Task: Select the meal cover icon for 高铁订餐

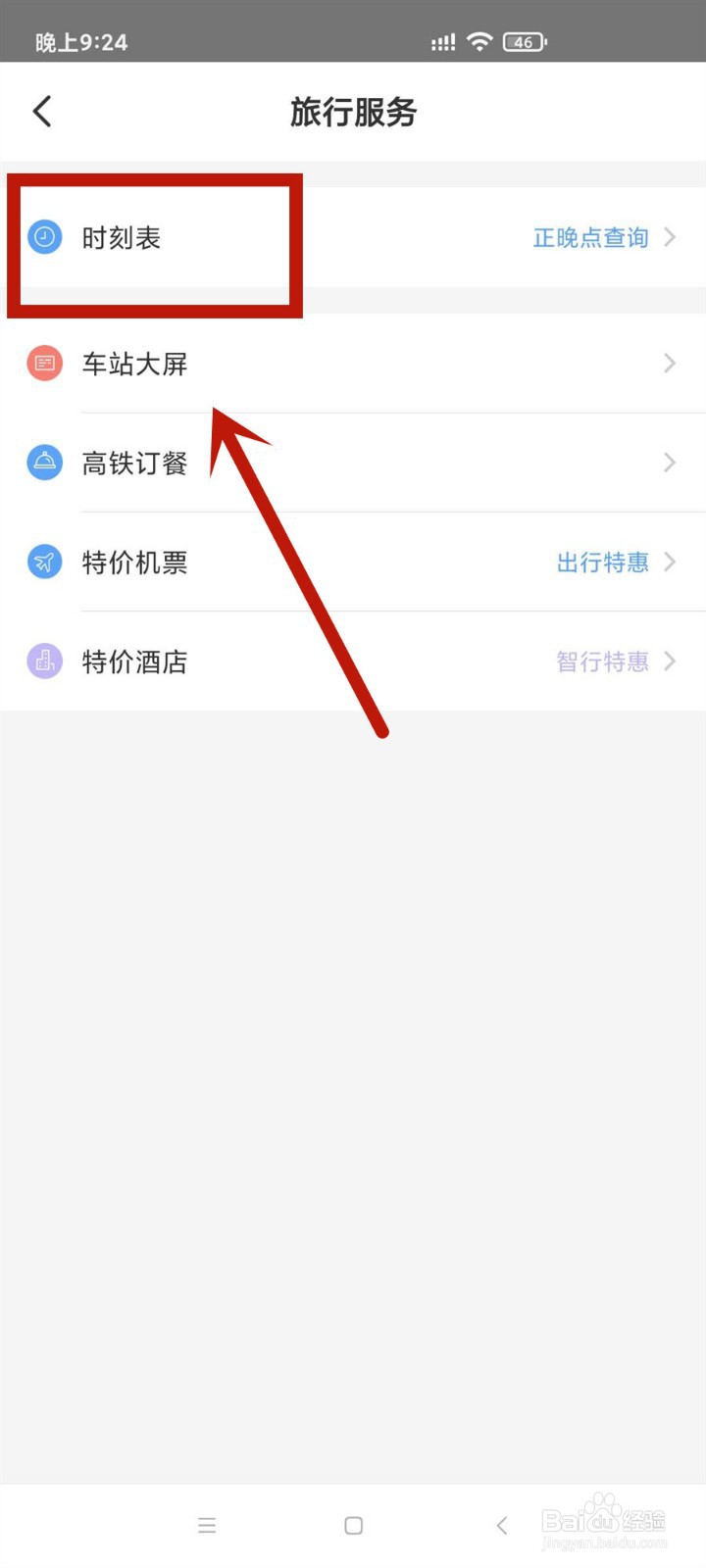Action: pos(43,463)
